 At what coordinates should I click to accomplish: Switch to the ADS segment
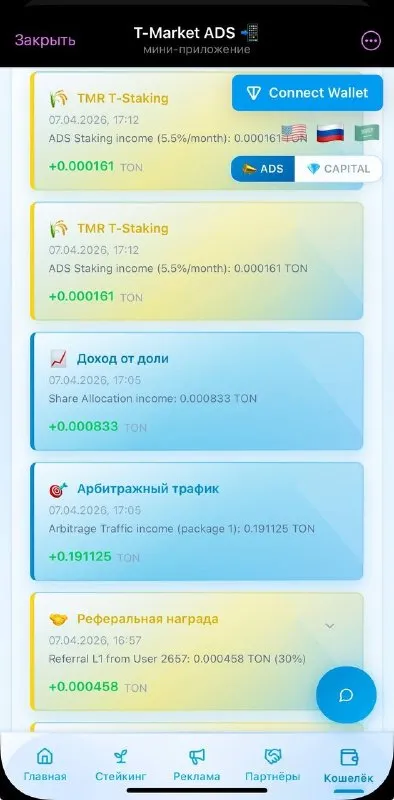pyautogui.click(x=263, y=169)
